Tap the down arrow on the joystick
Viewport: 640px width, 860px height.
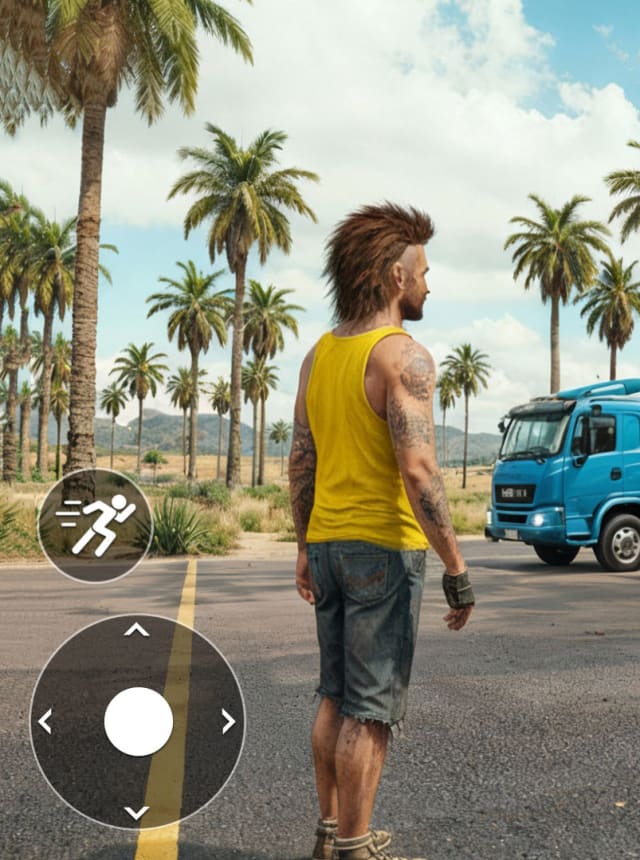coord(137,812)
